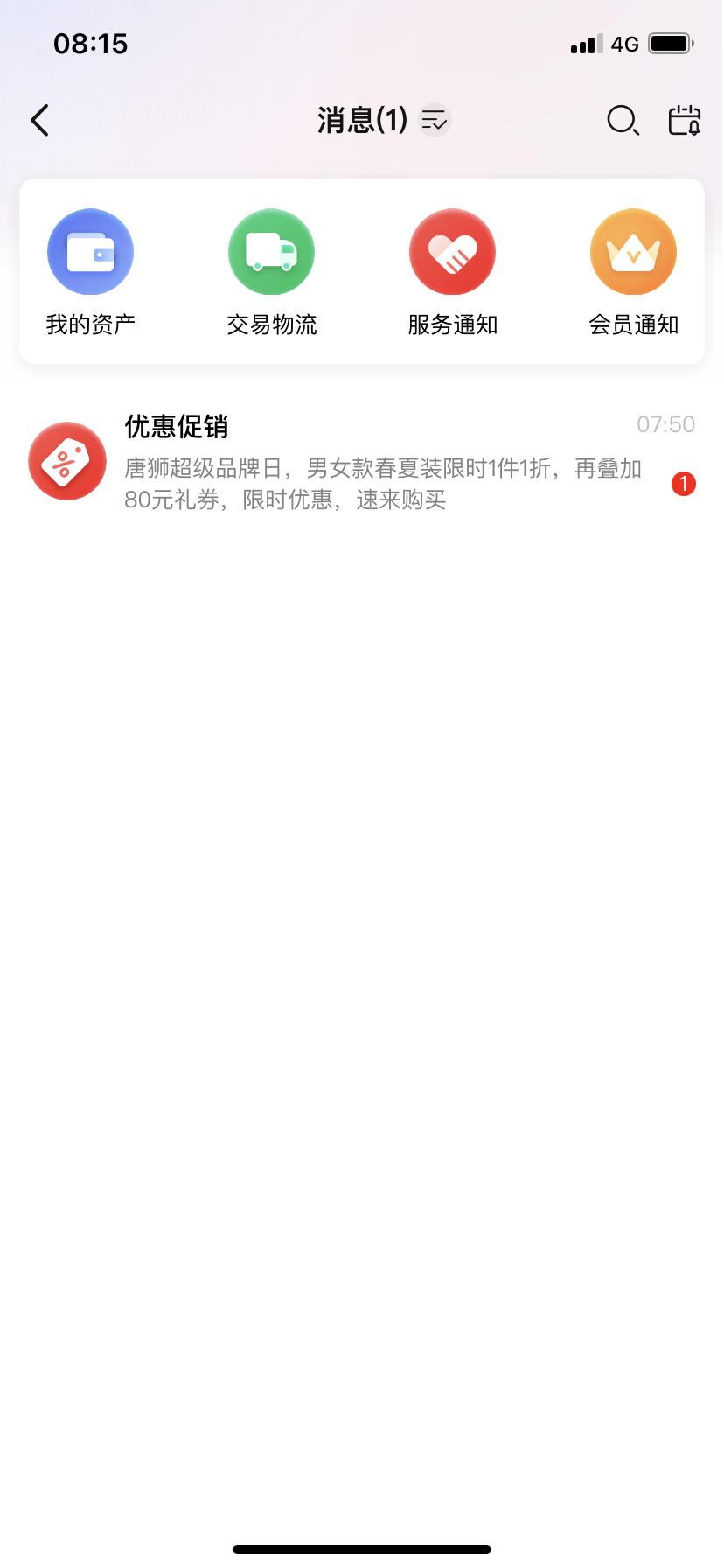
Task: Open the search magnifier icon
Action: 623,121
